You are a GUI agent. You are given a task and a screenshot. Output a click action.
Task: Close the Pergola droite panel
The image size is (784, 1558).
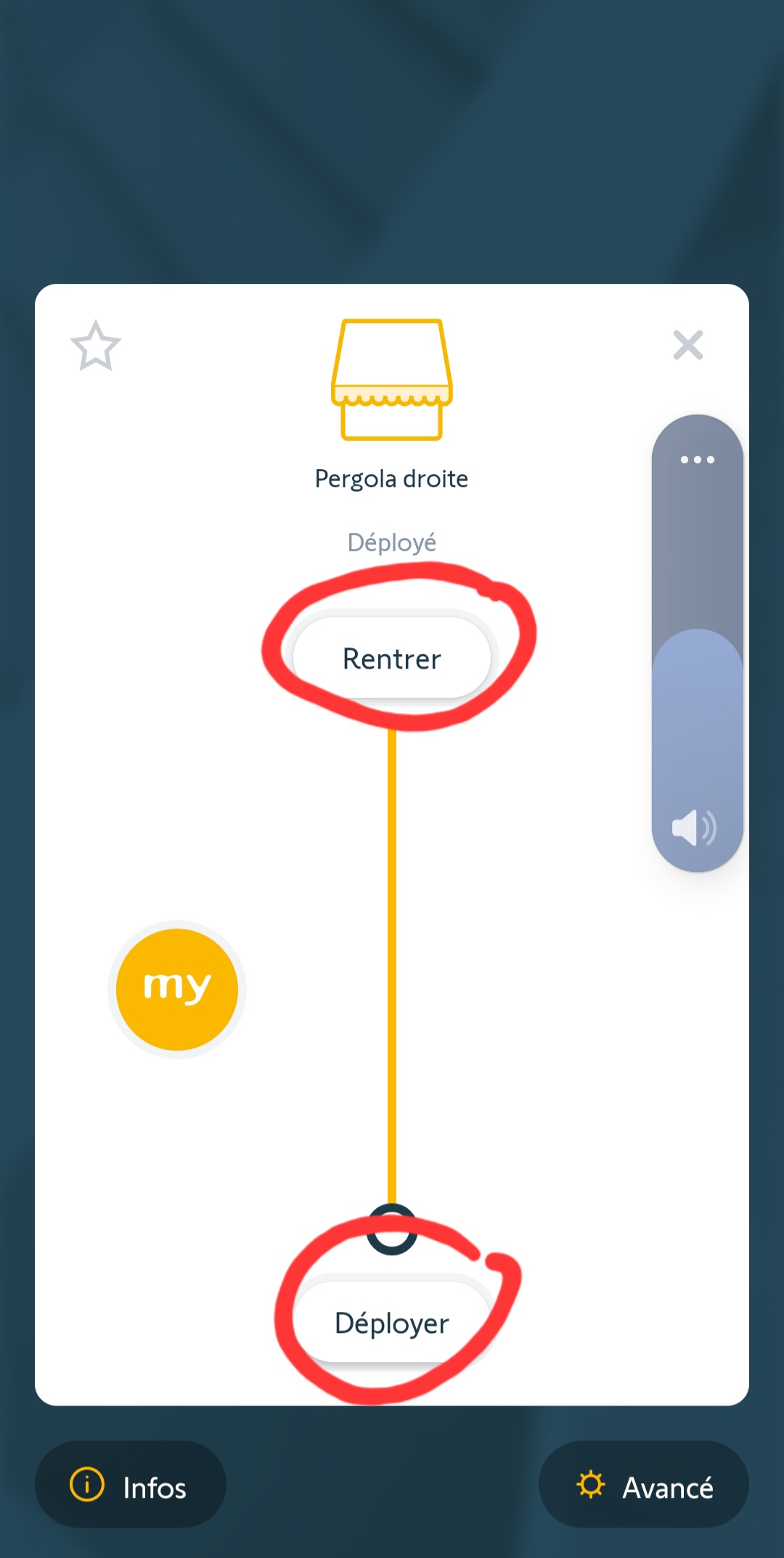click(x=687, y=345)
